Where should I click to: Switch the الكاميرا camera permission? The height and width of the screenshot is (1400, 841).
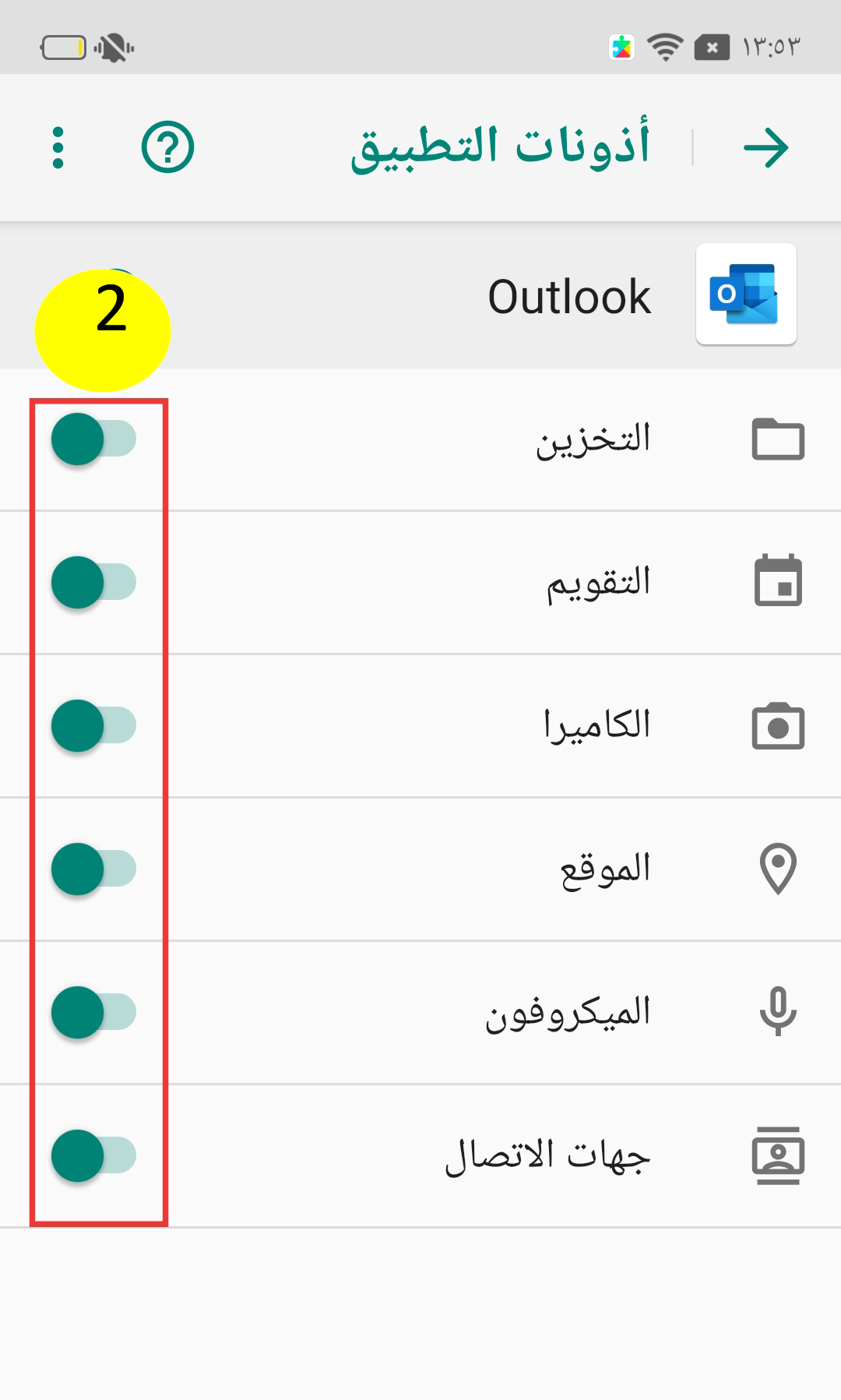[x=93, y=726]
